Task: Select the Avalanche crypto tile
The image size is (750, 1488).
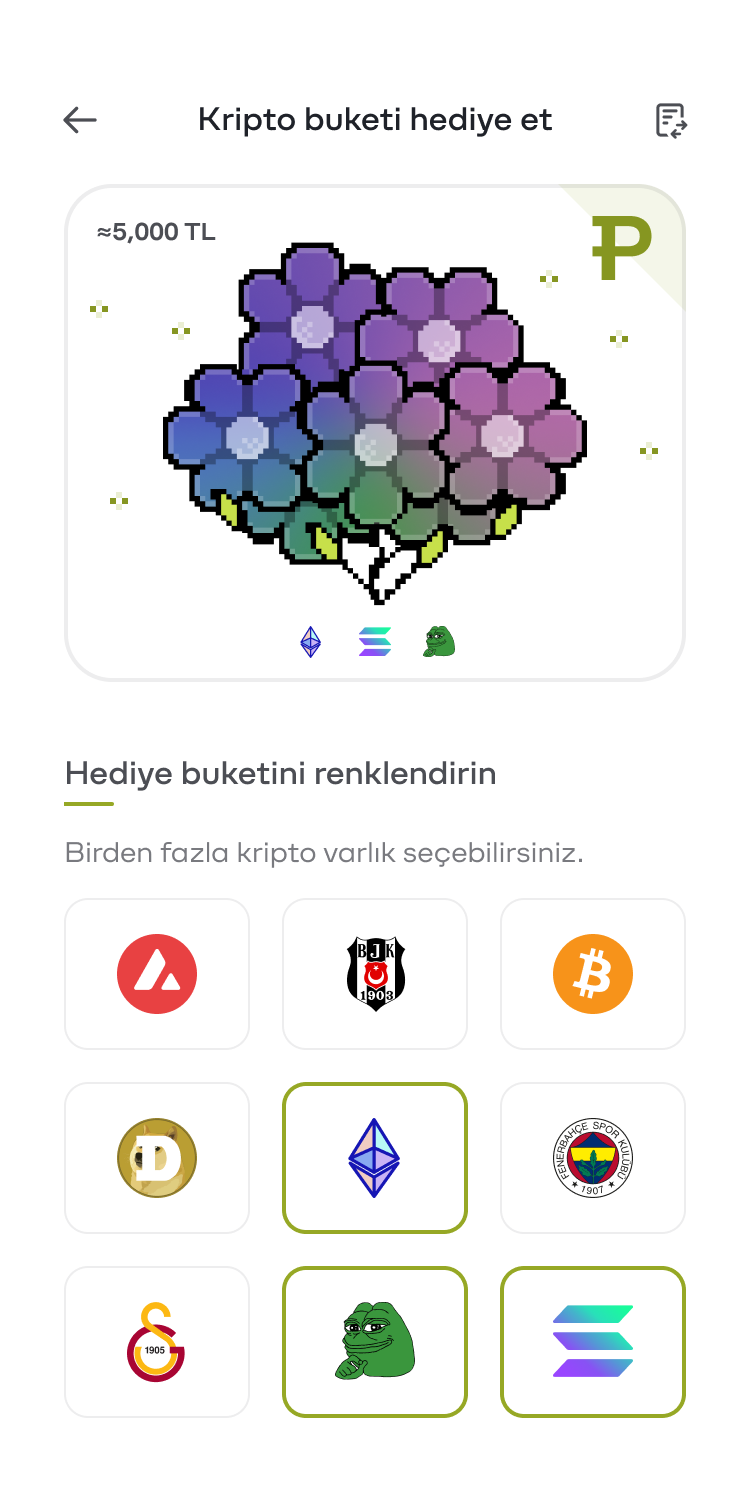Action: 157,974
